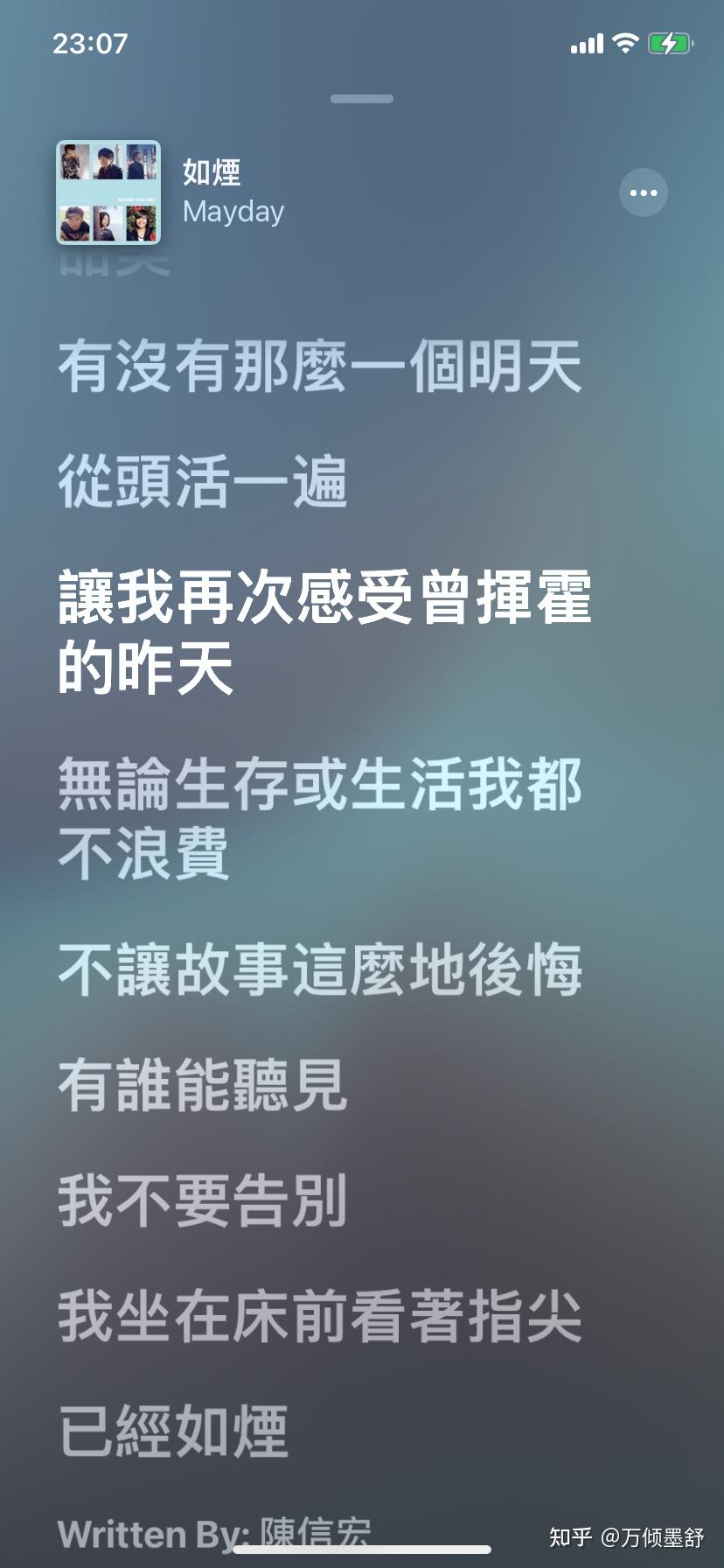
Task: Jump to lyric 無論生存或生活我都不浪費
Action: [x=320, y=819]
